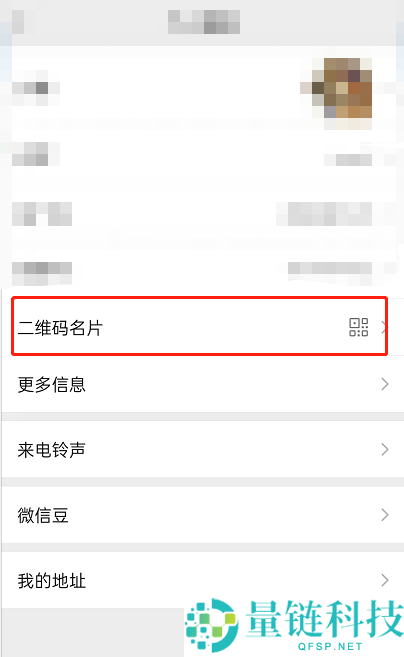Open 我的地址
The height and width of the screenshot is (657, 404).
point(202,580)
